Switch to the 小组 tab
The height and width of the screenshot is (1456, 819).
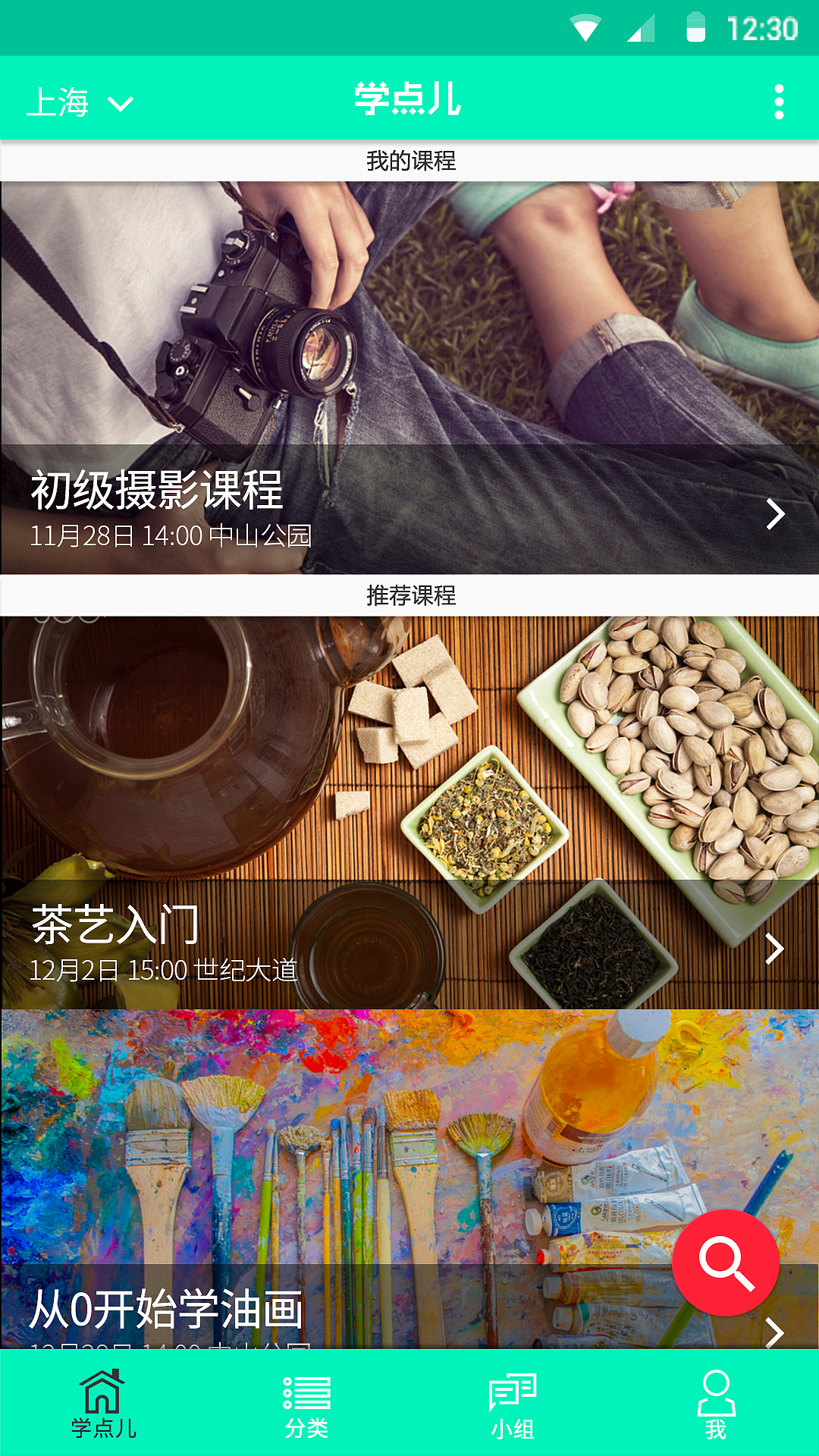513,1403
